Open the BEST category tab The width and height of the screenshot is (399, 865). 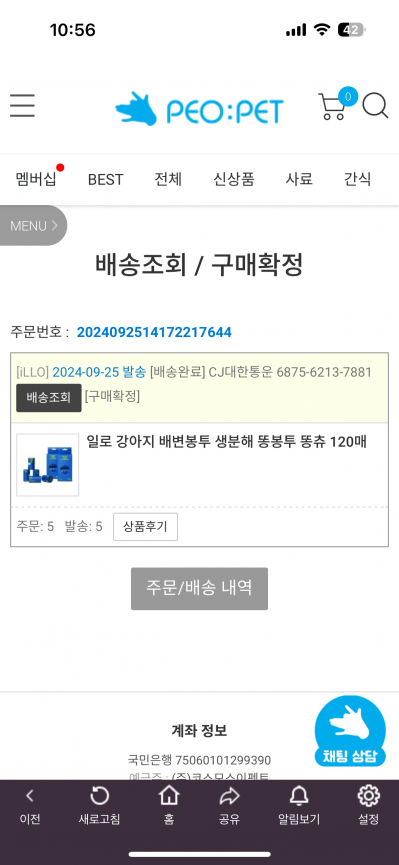(x=105, y=179)
